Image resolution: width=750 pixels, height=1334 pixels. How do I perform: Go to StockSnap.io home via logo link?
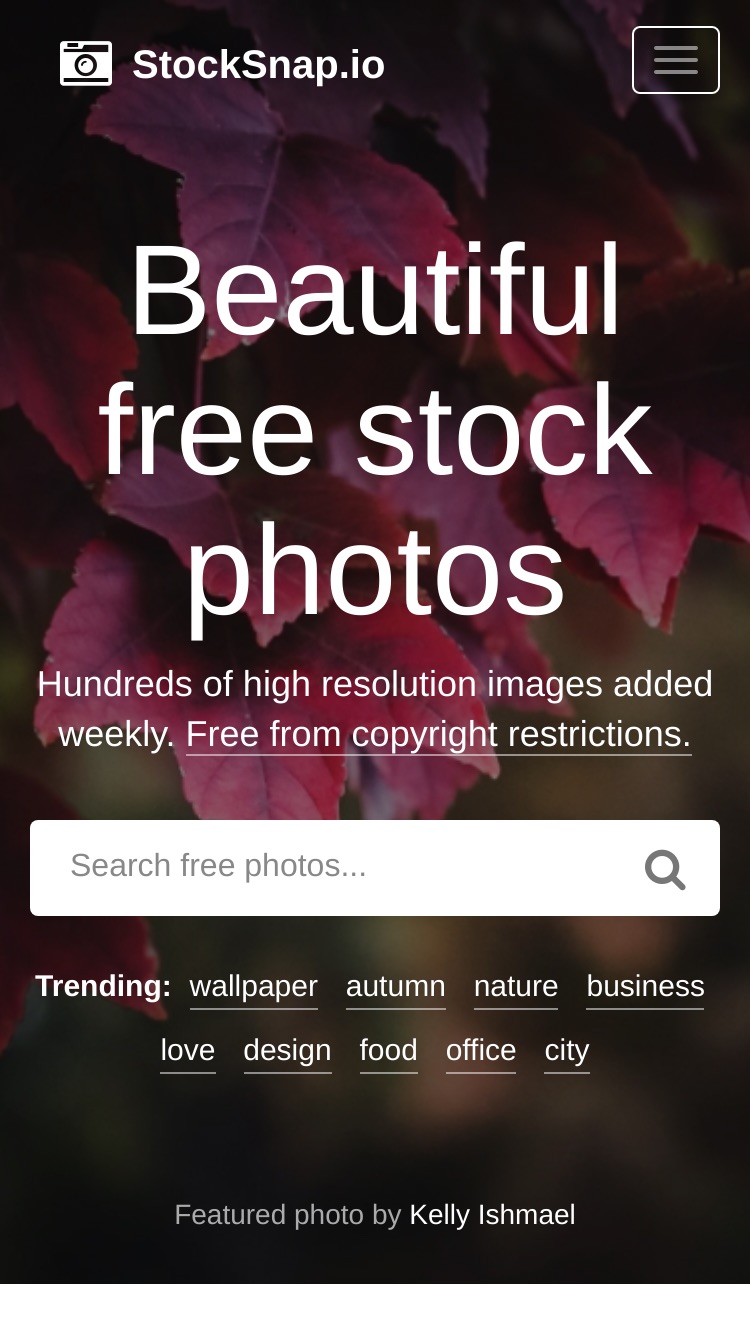[222, 64]
